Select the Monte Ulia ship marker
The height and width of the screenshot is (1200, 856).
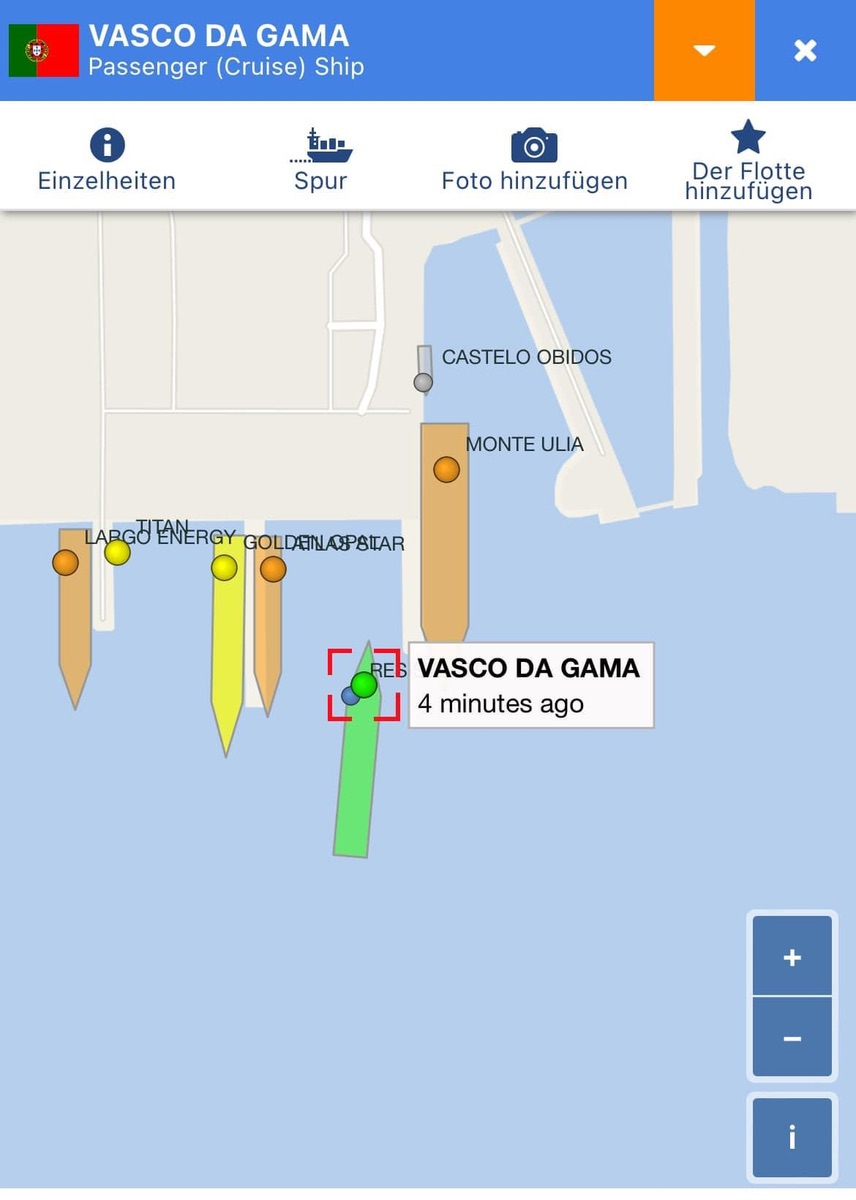click(446, 469)
